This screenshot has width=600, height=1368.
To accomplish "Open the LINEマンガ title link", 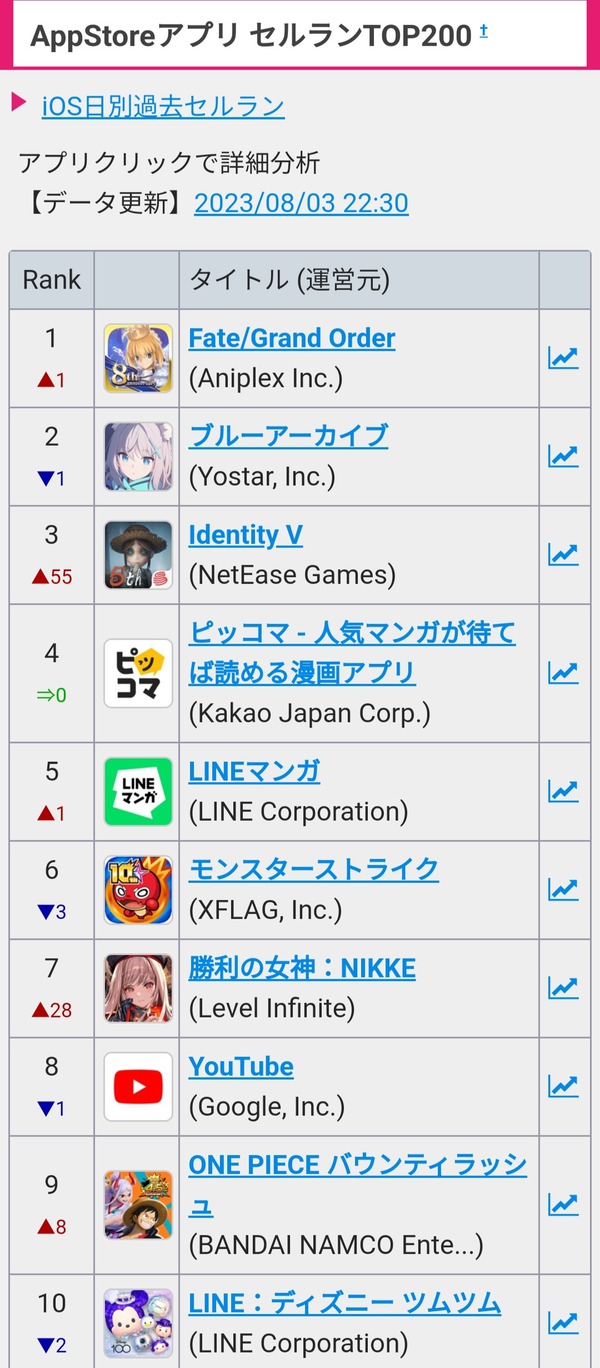I will (x=255, y=771).
